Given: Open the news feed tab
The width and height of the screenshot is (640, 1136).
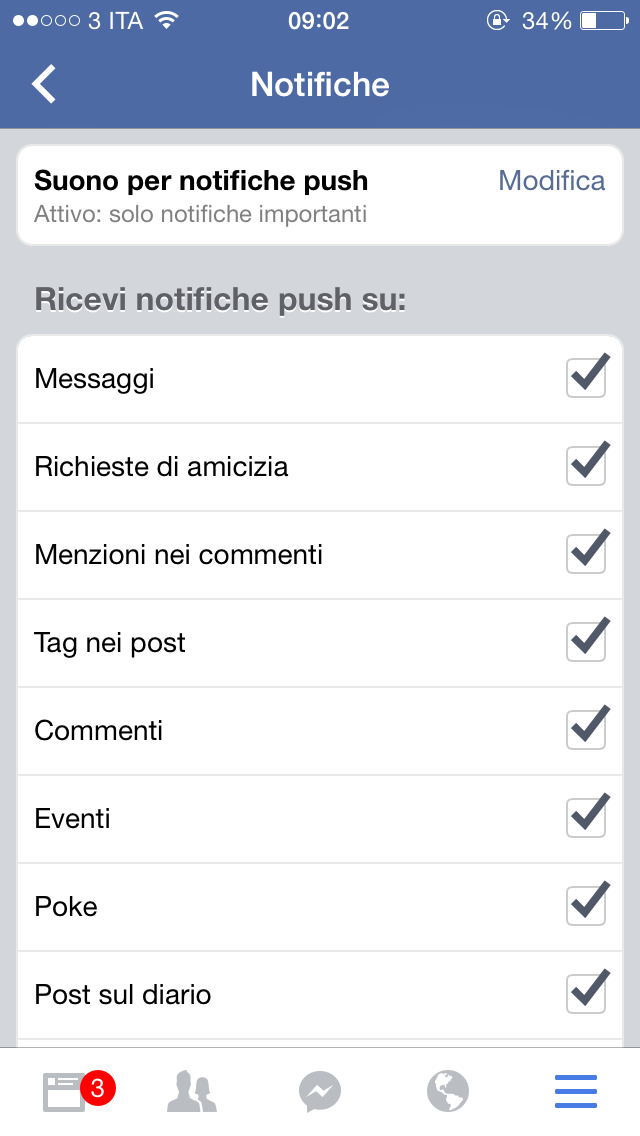Looking at the screenshot, I should pos(66,1091).
